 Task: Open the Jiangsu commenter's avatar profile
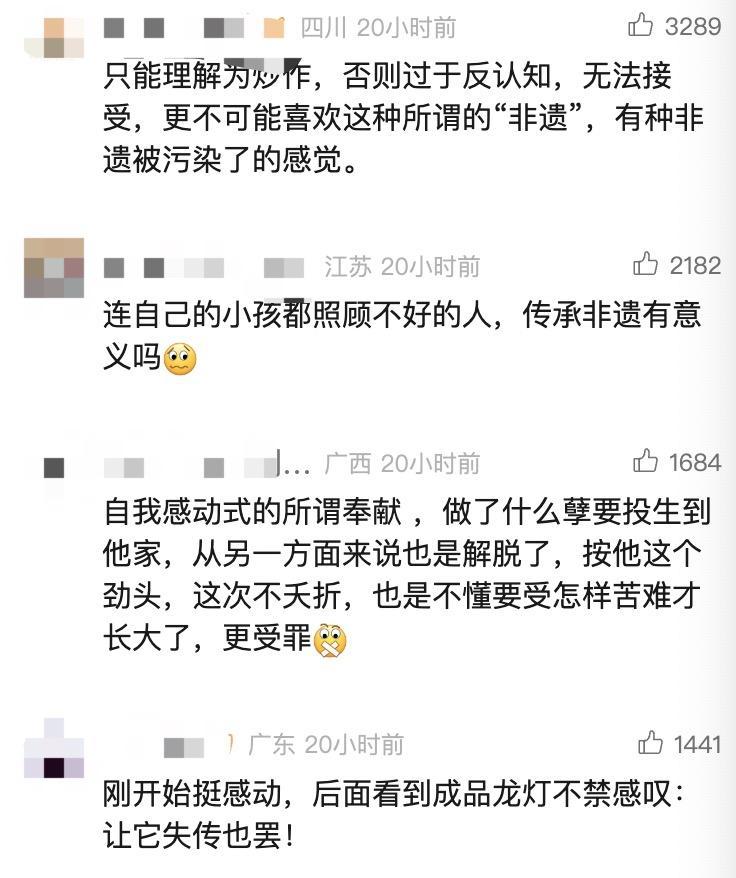click(x=54, y=267)
